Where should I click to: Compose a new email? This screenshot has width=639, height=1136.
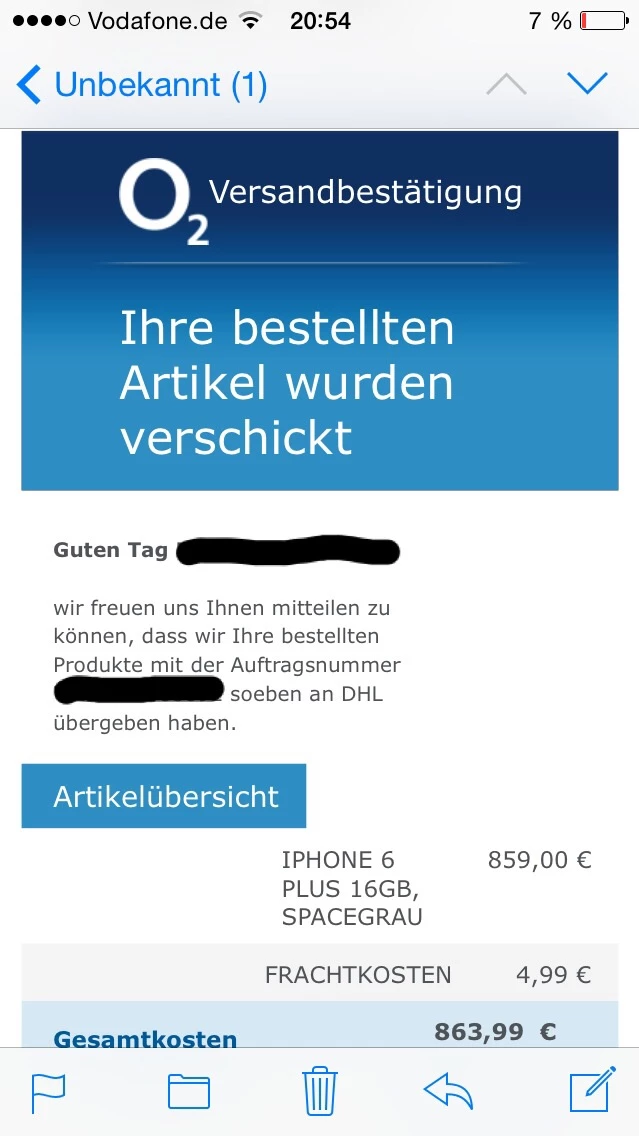[590, 1090]
